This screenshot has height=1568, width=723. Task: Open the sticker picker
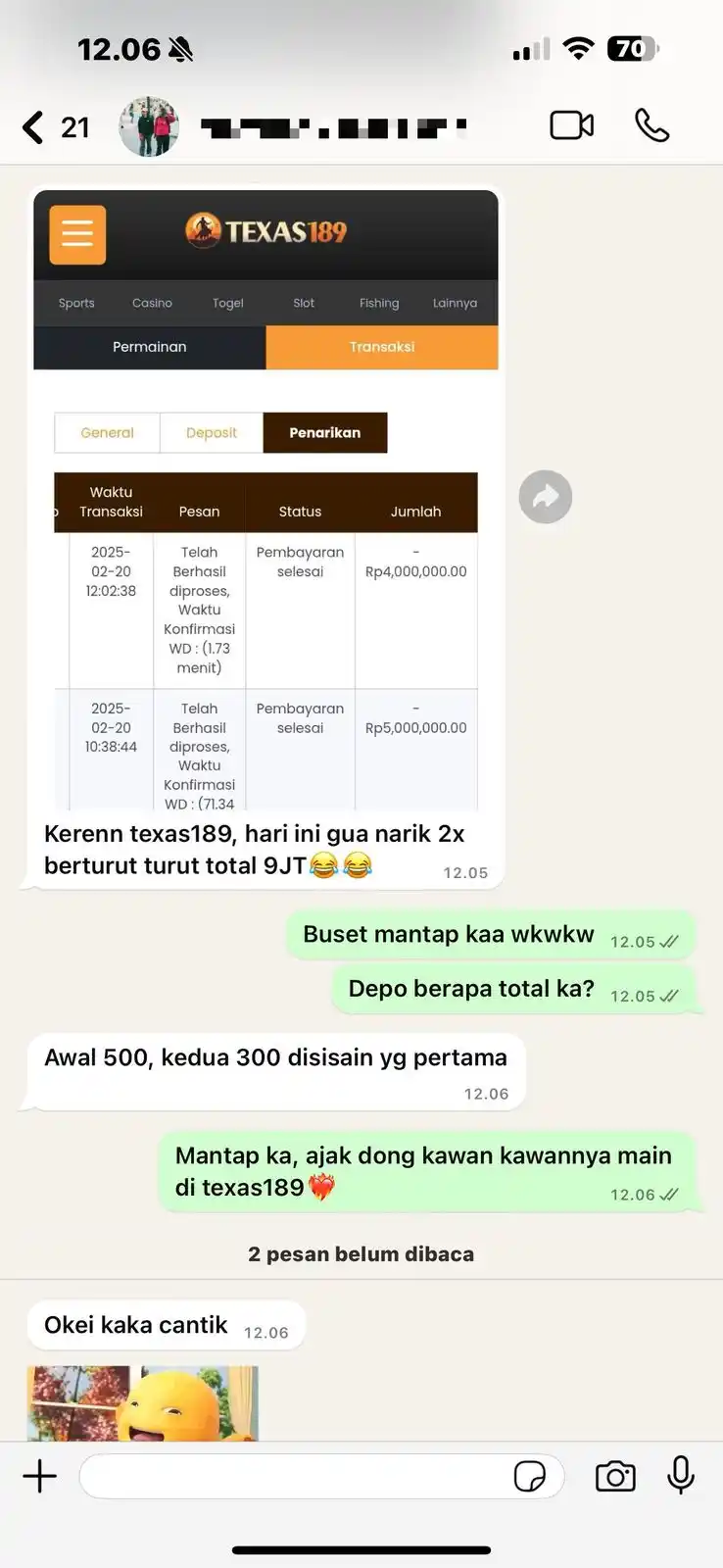[x=530, y=1476]
